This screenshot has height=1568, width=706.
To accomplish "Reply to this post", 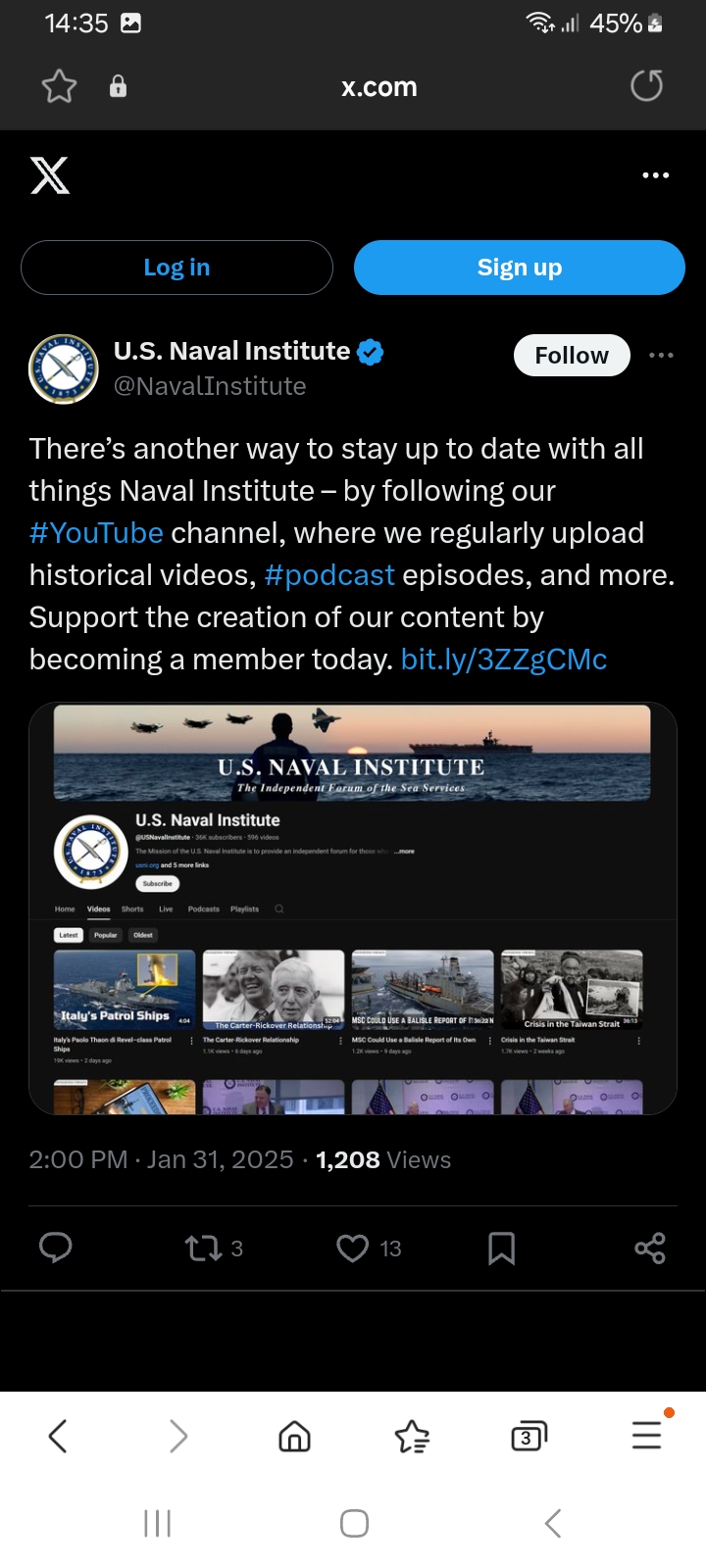I will 55,1248.
